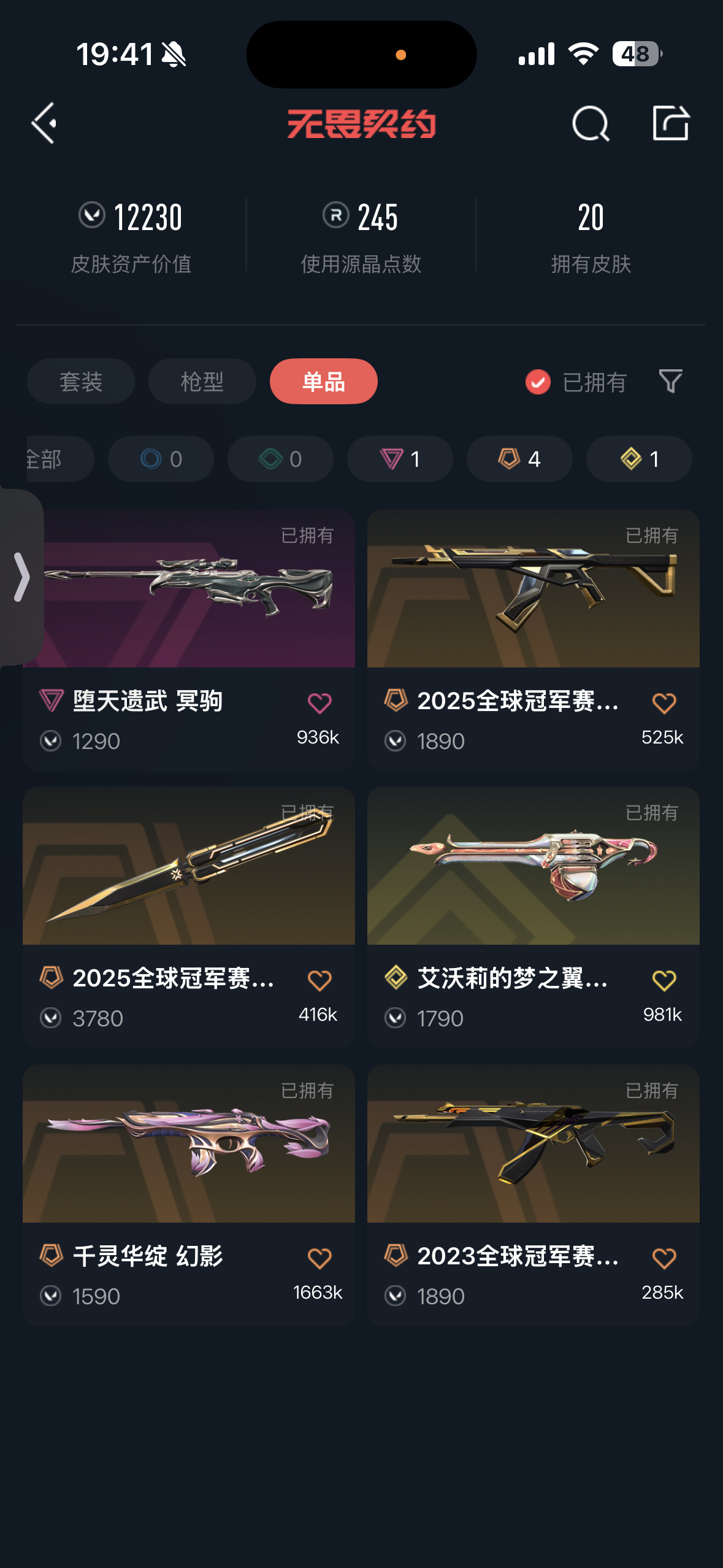Screen dimensions: 723x1568
Task: Uncheck the 已拥有 owned filter
Action: pyautogui.click(x=576, y=382)
